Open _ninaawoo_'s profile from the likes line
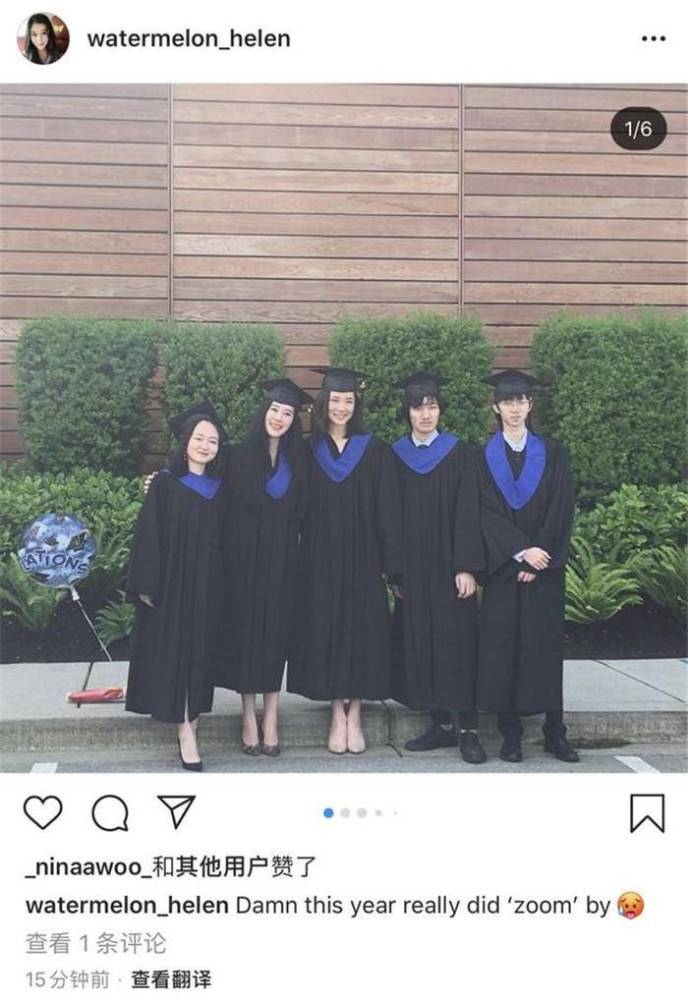This screenshot has height=1000, width=688. [87, 867]
